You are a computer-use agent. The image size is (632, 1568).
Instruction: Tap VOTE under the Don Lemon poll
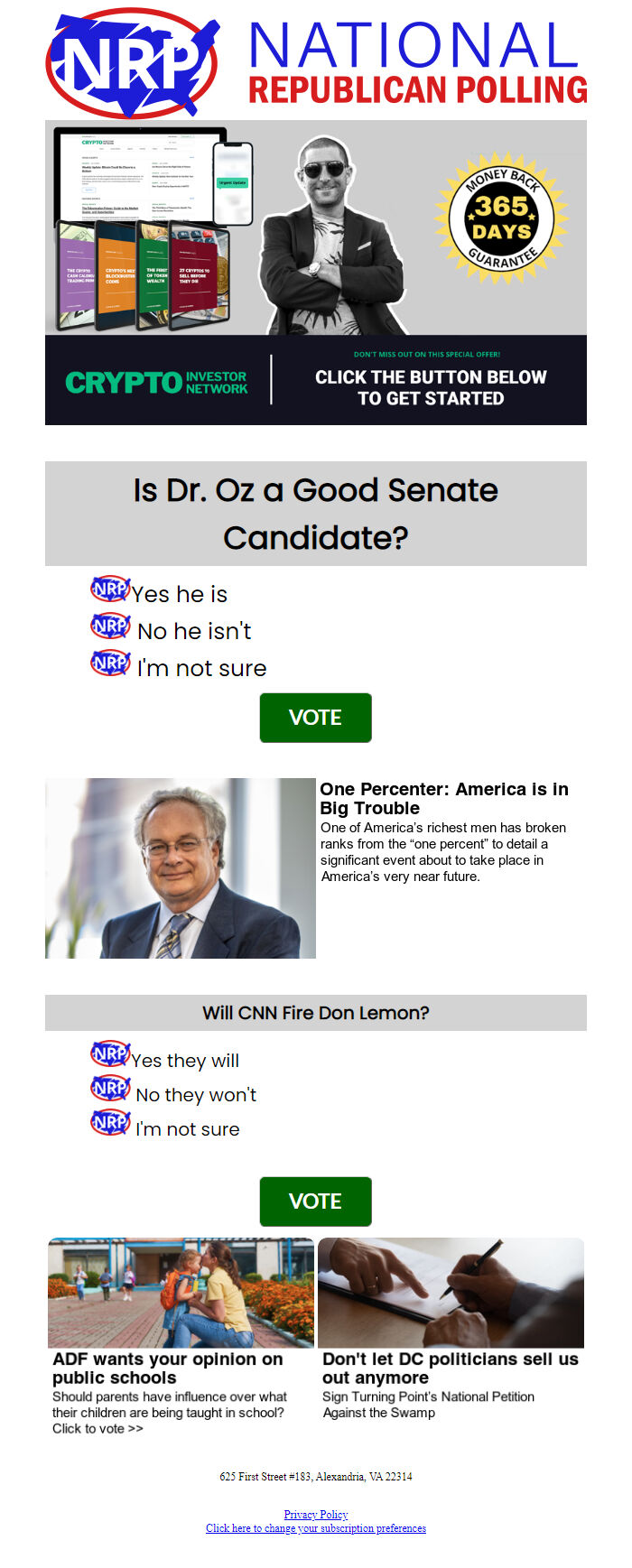pyautogui.click(x=315, y=1202)
